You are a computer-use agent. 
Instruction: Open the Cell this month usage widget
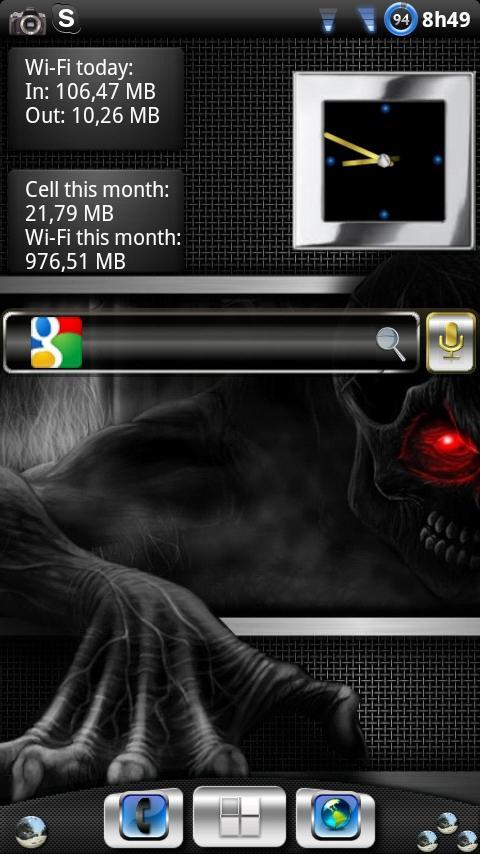96,222
